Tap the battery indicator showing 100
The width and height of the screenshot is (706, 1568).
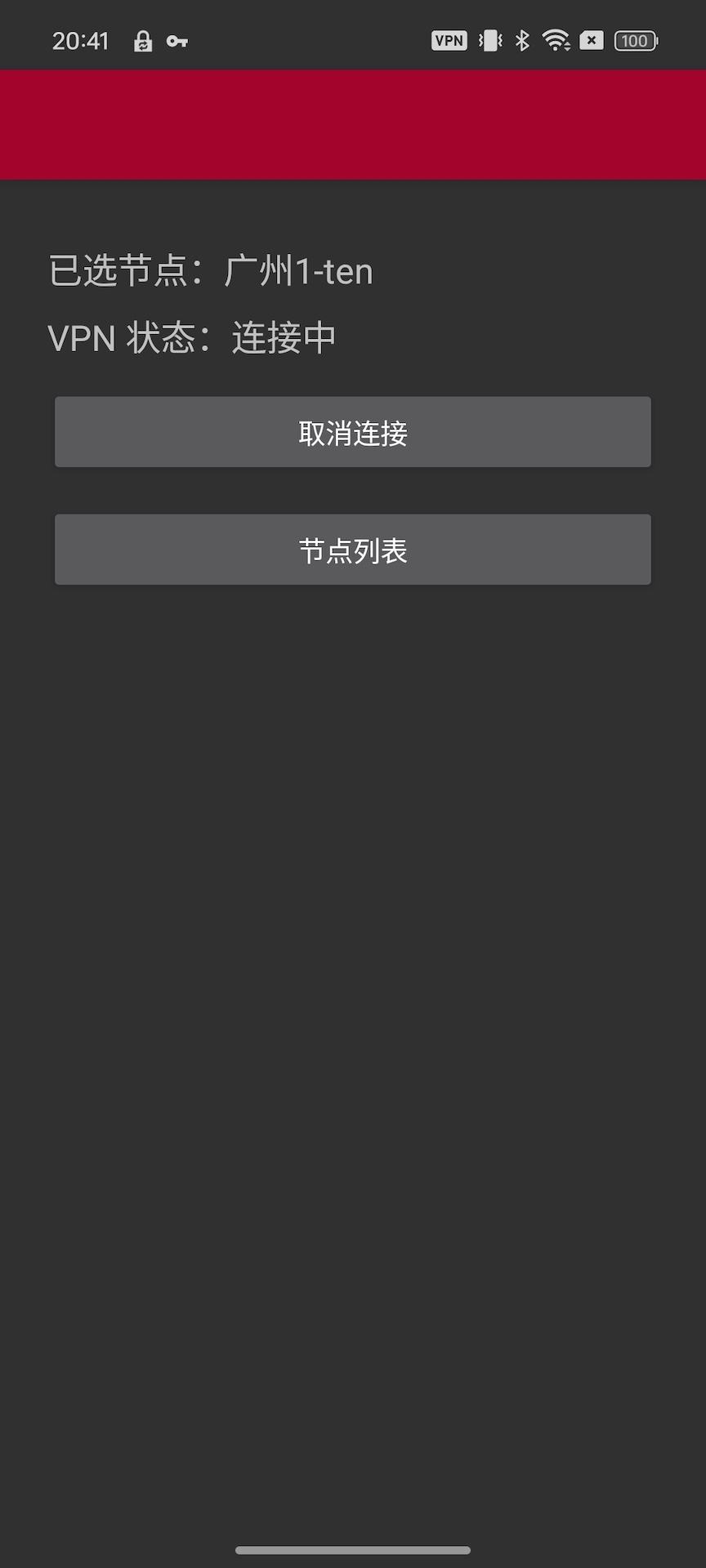(636, 40)
